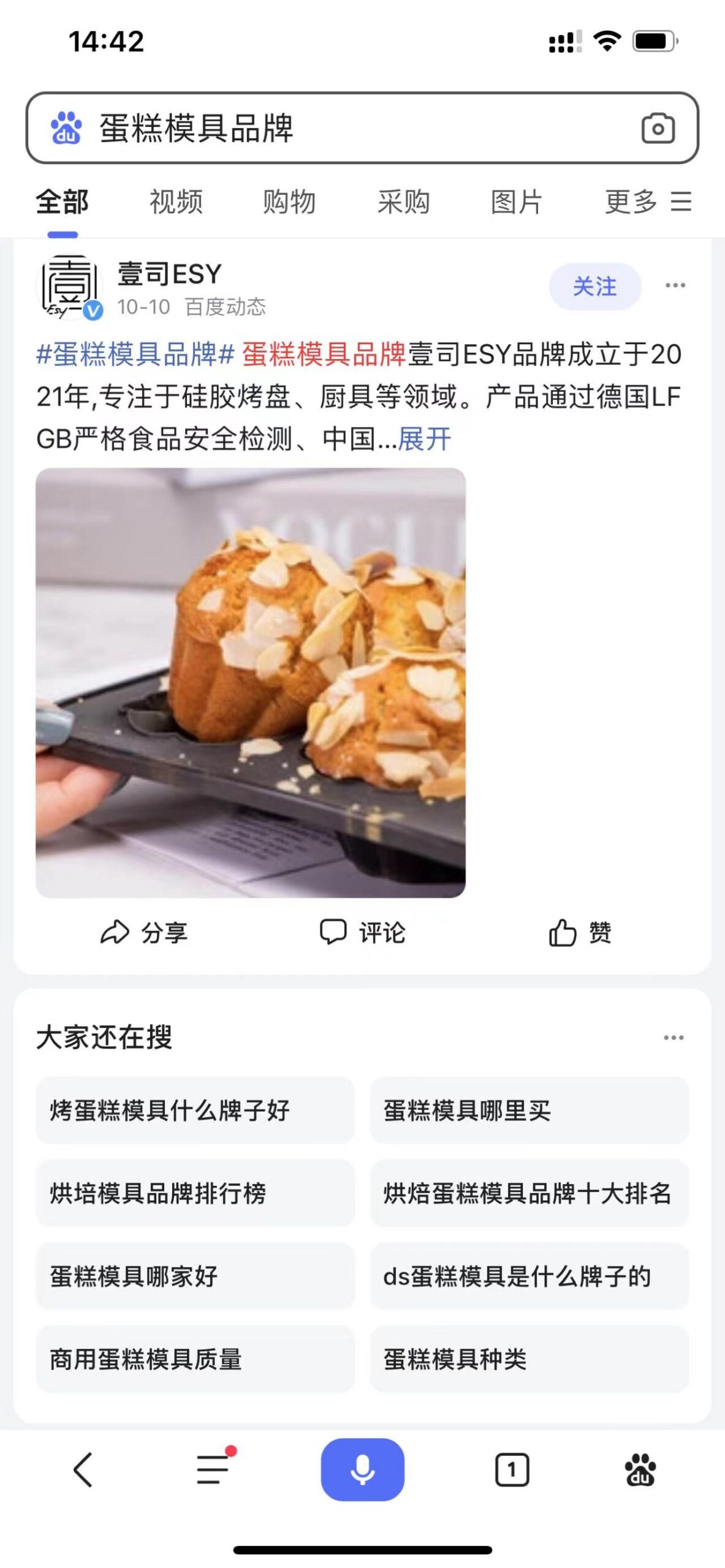The width and height of the screenshot is (725, 1568).
Task: Open the 更多 tabs menu
Action: click(x=648, y=202)
